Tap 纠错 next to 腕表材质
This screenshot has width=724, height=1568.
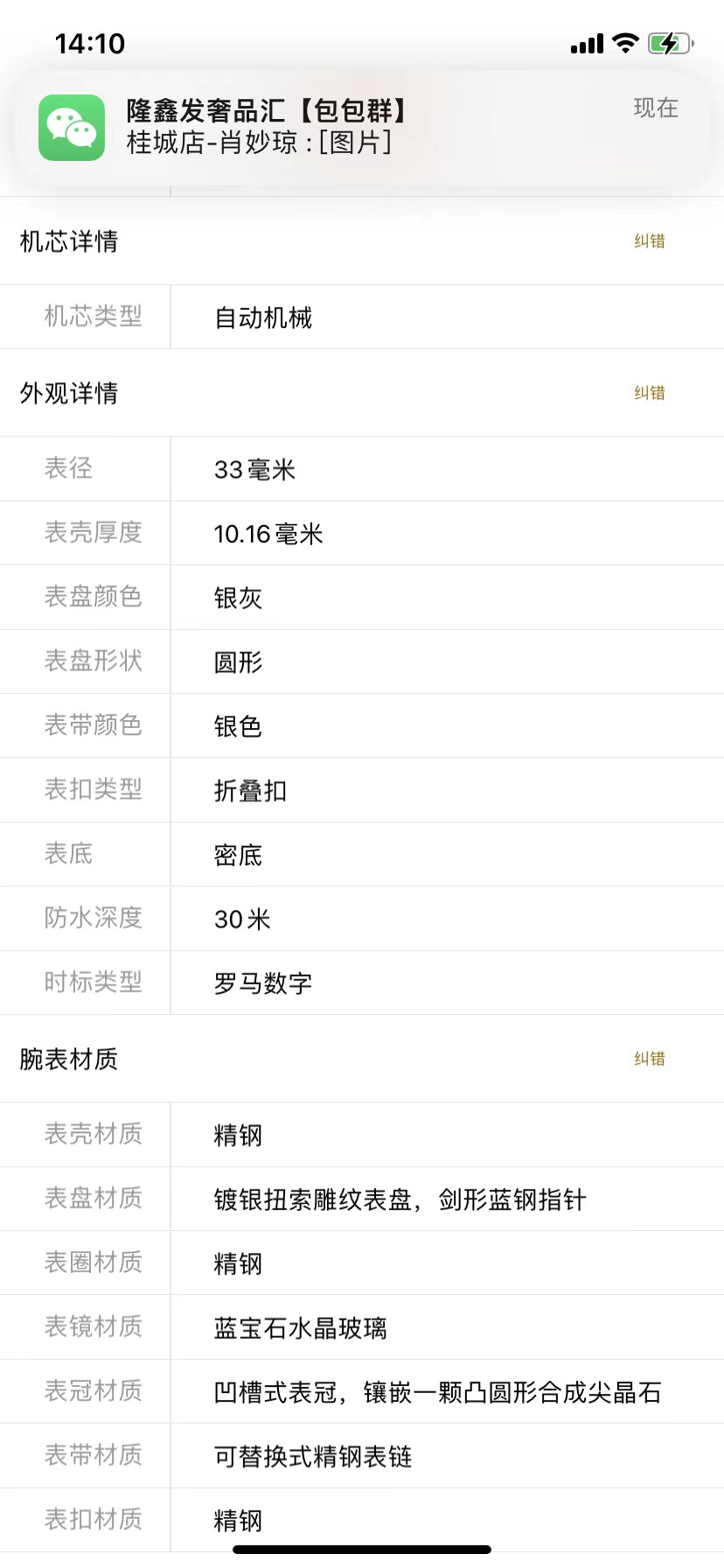pos(649,1059)
